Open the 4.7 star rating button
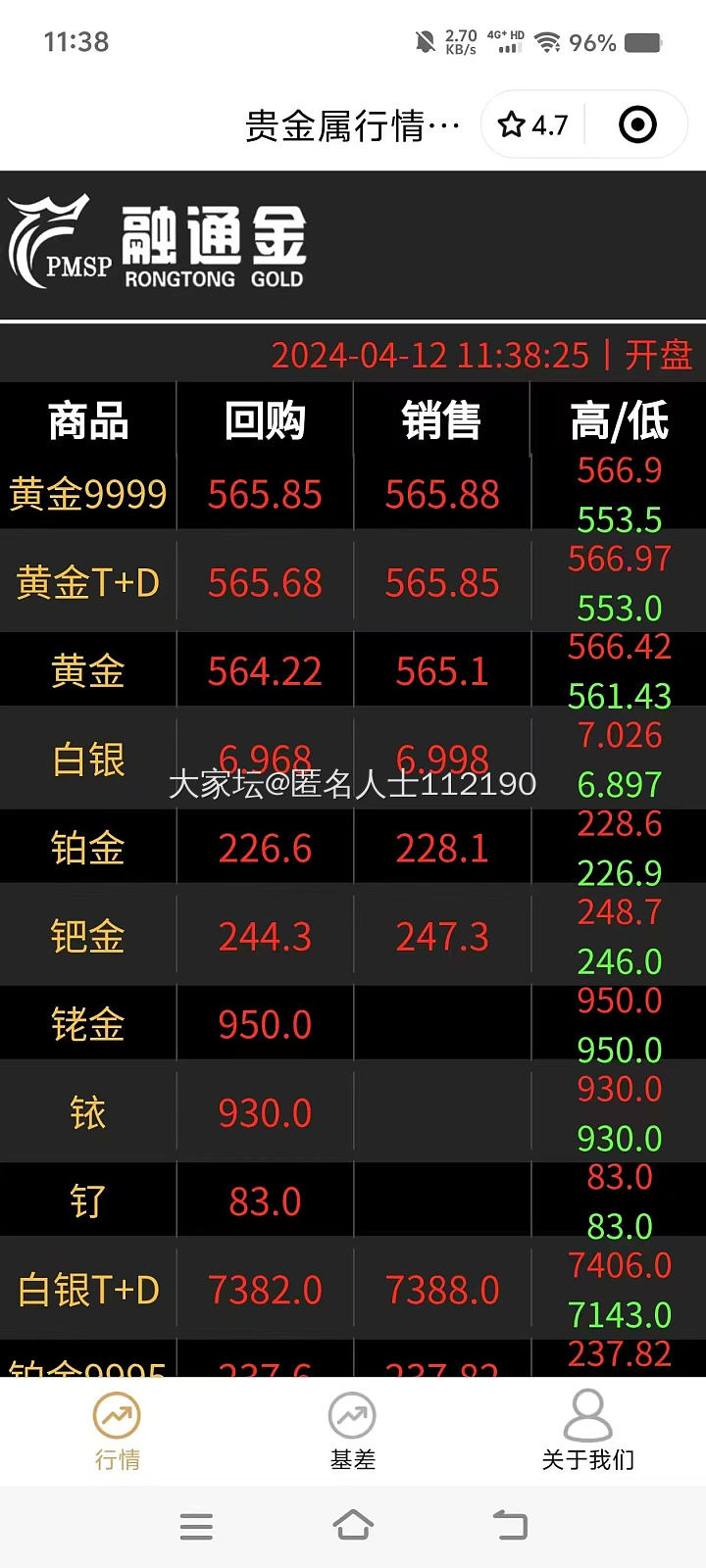 click(x=533, y=125)
